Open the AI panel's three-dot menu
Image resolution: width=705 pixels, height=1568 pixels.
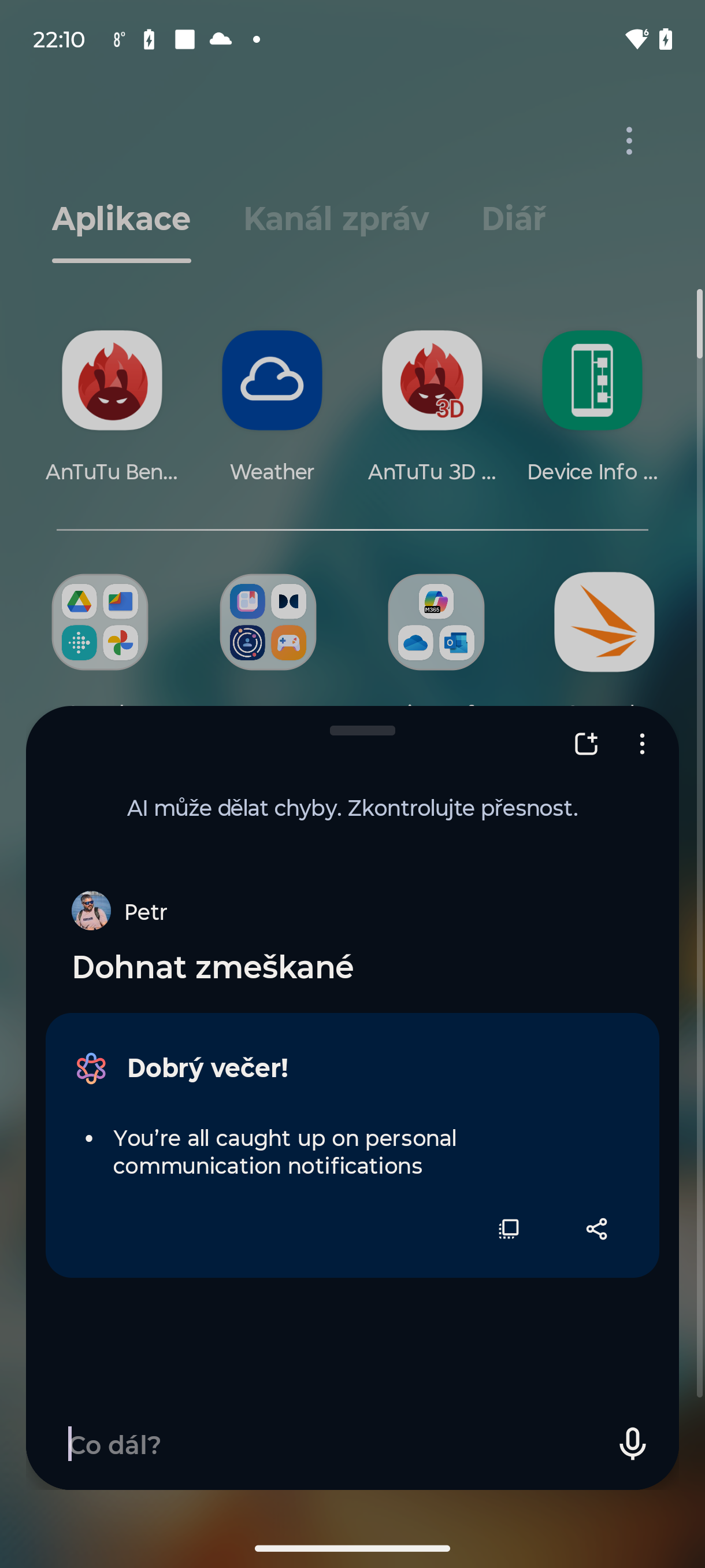point(642,744)
